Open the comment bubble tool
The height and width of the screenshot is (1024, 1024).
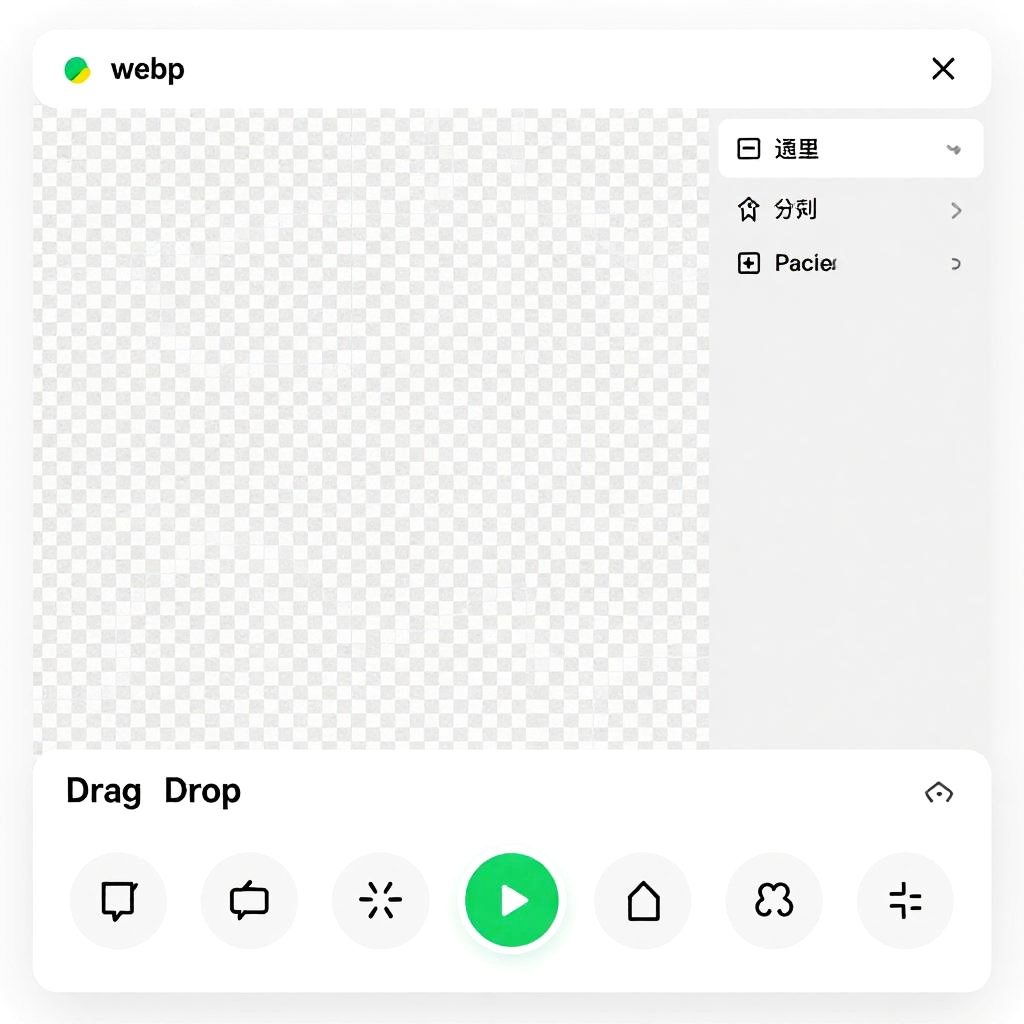(118, 900)
